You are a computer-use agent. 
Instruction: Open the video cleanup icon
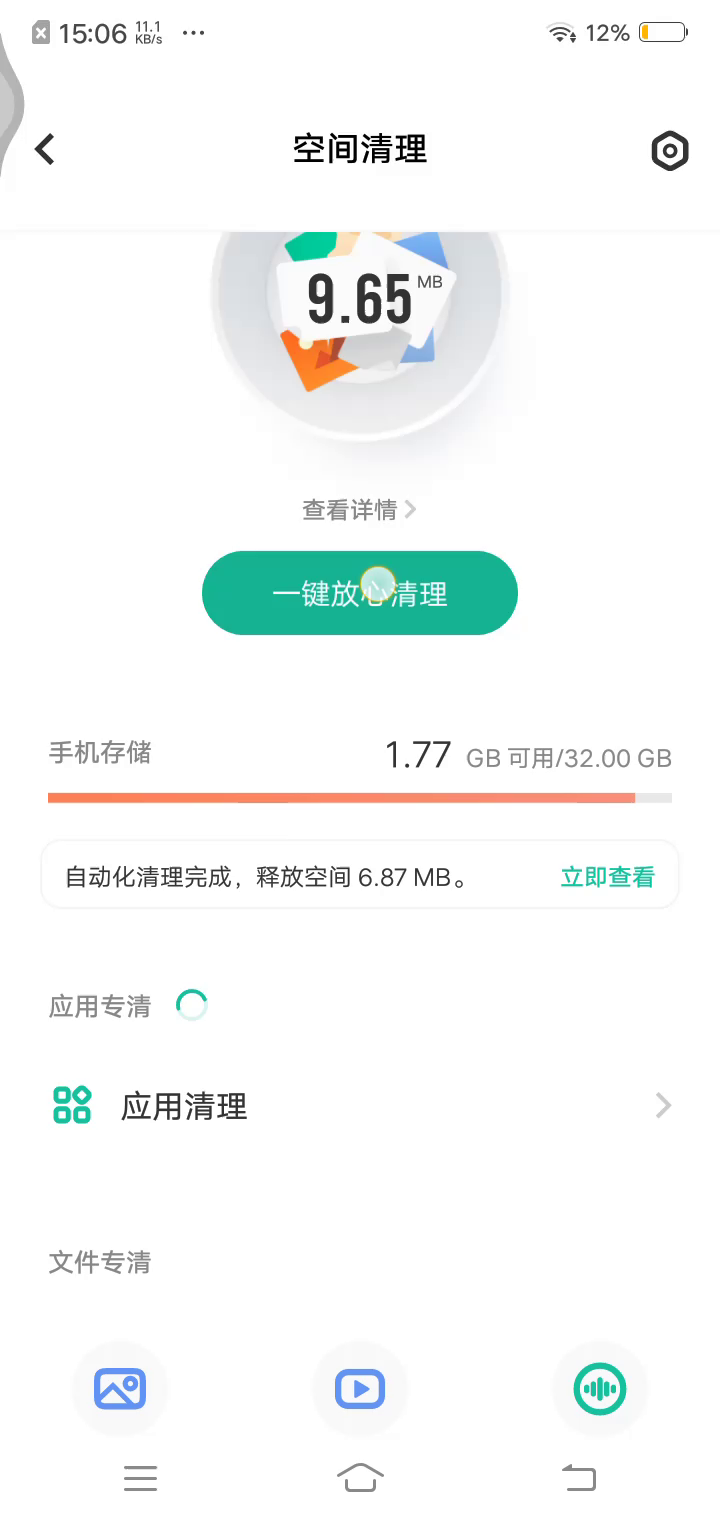tap(360, 1388)
